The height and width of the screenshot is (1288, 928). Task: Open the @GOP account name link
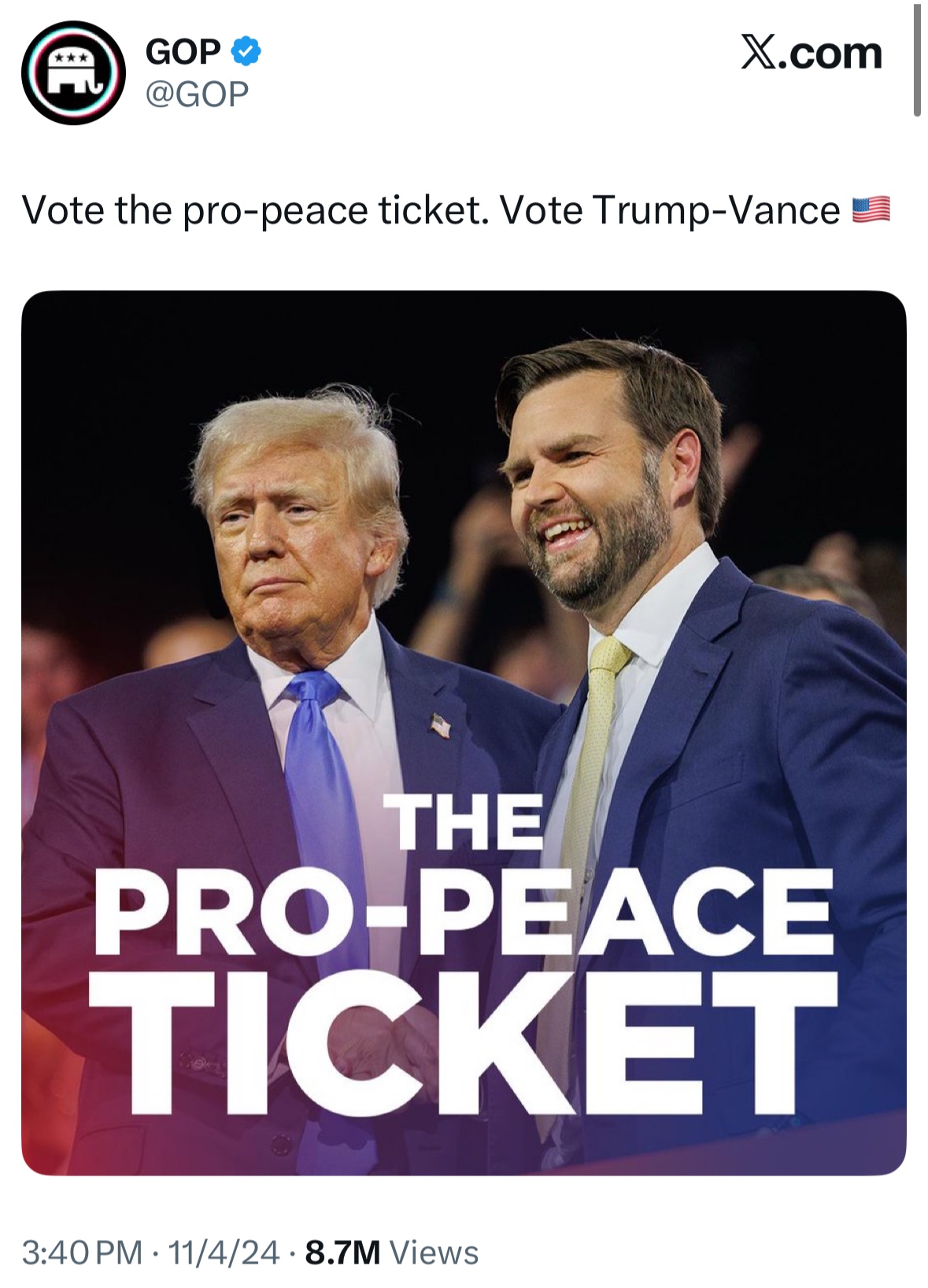click(197, 94)
